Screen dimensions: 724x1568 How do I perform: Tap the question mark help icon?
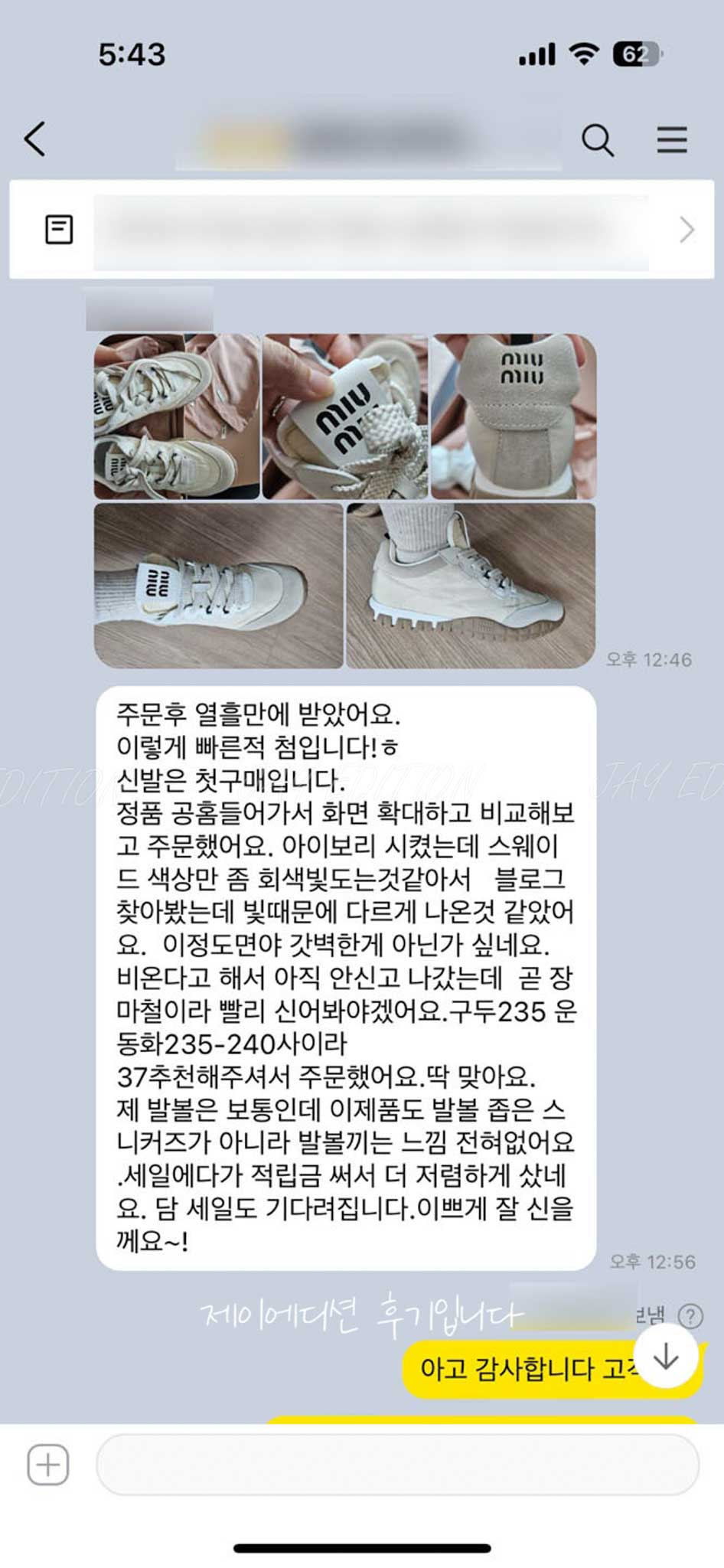tap(690, 1316)
